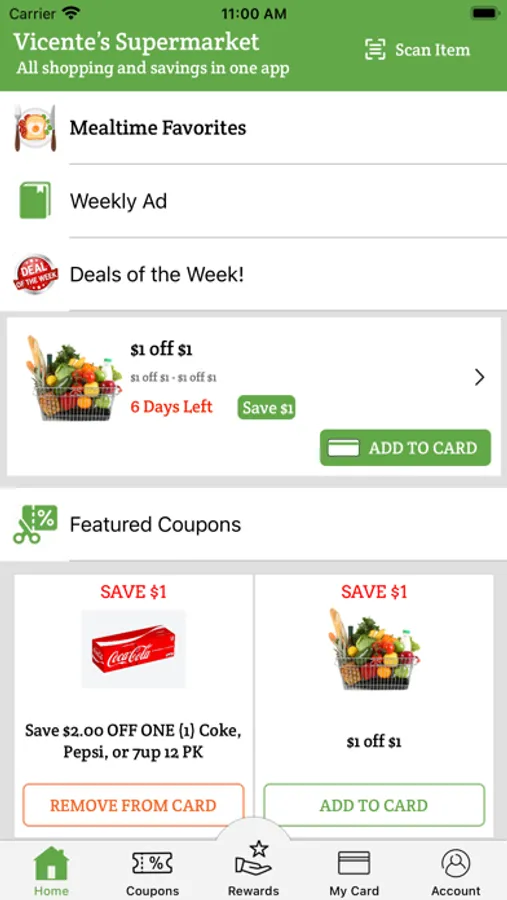Remove the Coke coupon from card
The height and width of the screenshot is (900, 507).
click(x=133, y=805)
